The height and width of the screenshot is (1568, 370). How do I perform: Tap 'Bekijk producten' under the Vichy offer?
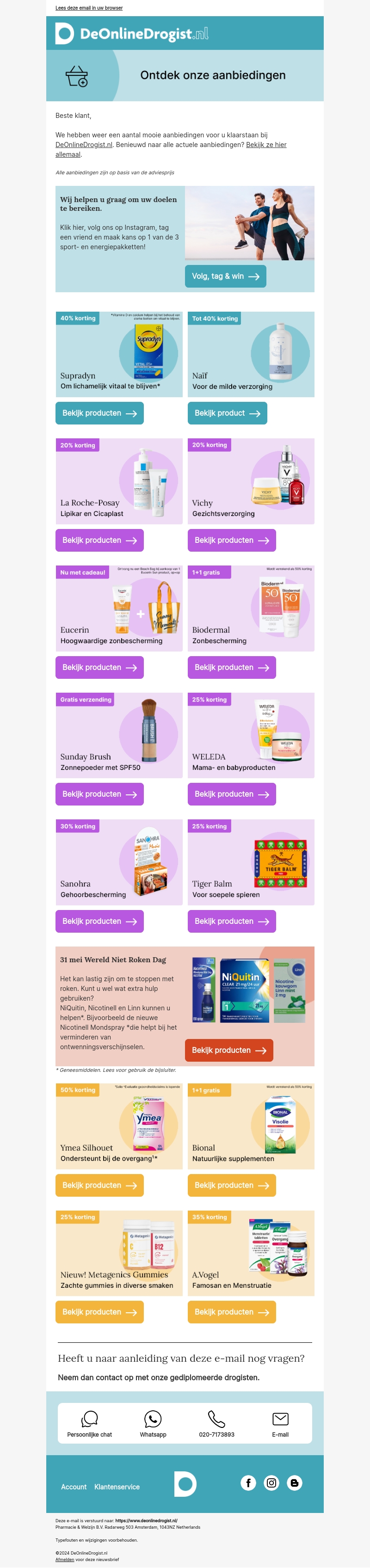(231, 541)
